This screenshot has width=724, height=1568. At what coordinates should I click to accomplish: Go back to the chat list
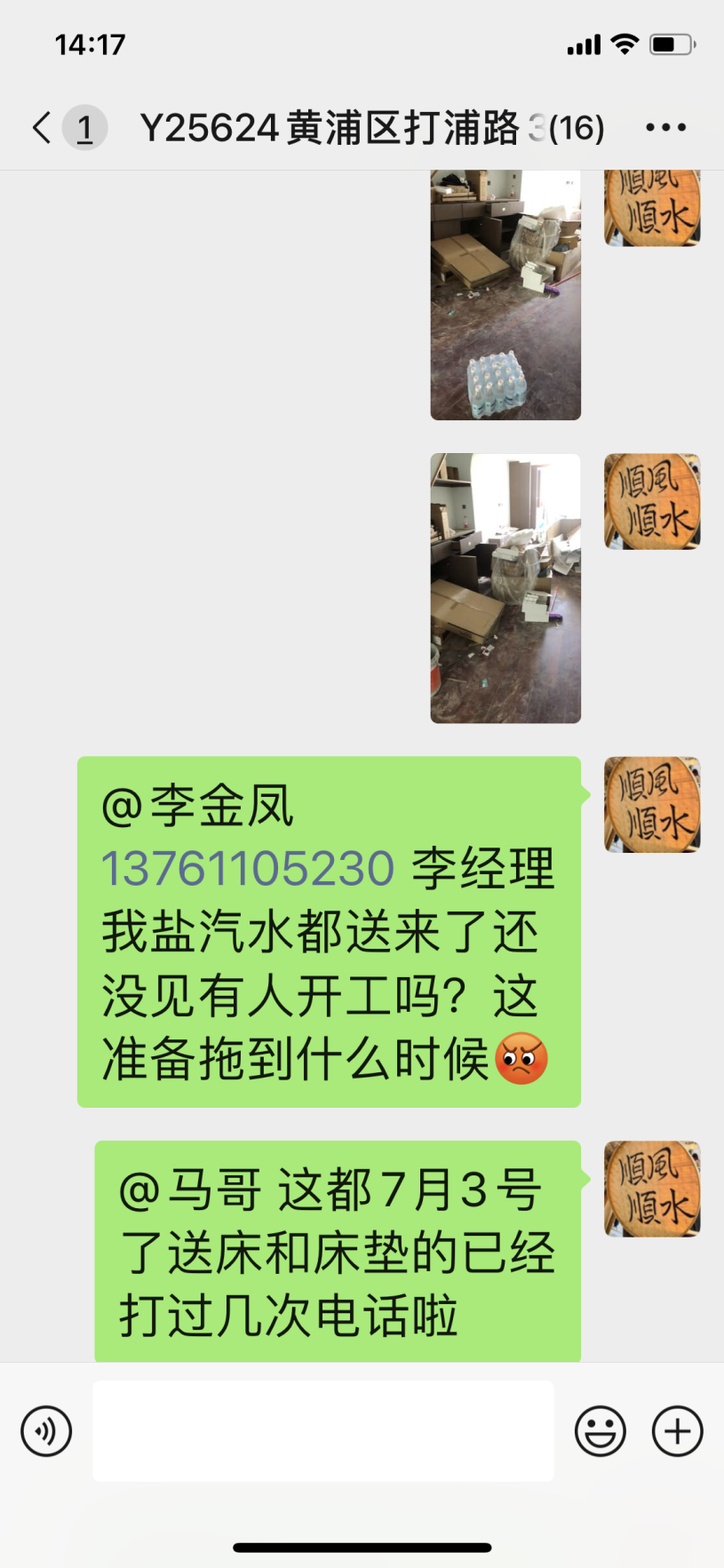click(x=42, y=128)
